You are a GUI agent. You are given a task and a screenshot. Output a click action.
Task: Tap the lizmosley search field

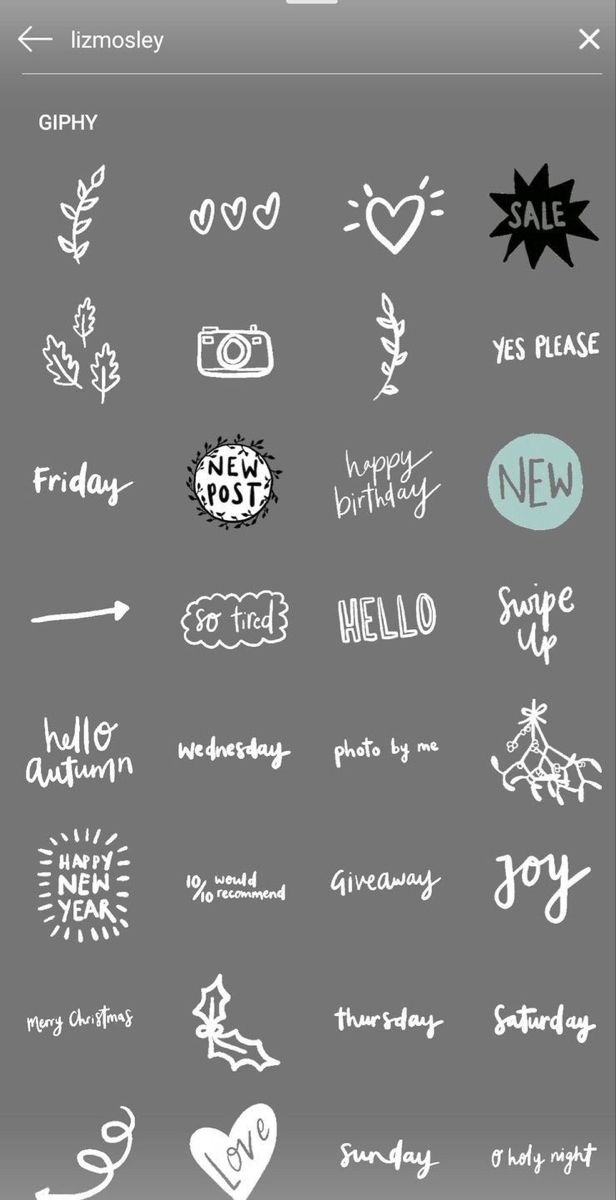click(x=300, y=40)
